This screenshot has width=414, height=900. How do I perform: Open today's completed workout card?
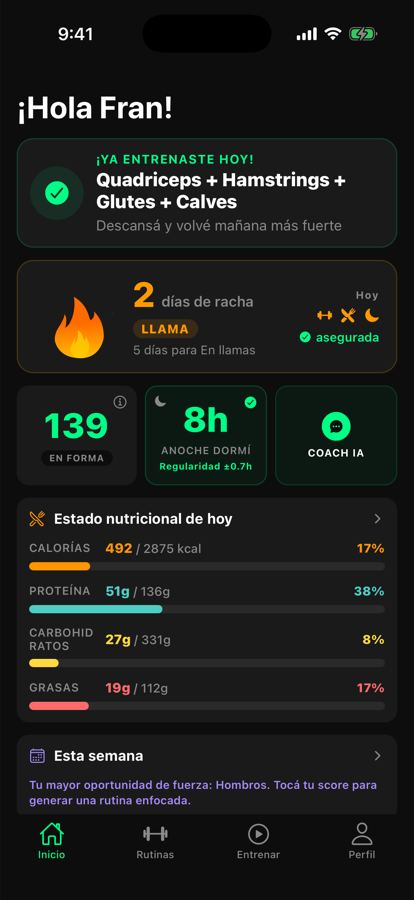tap(207, 193)
